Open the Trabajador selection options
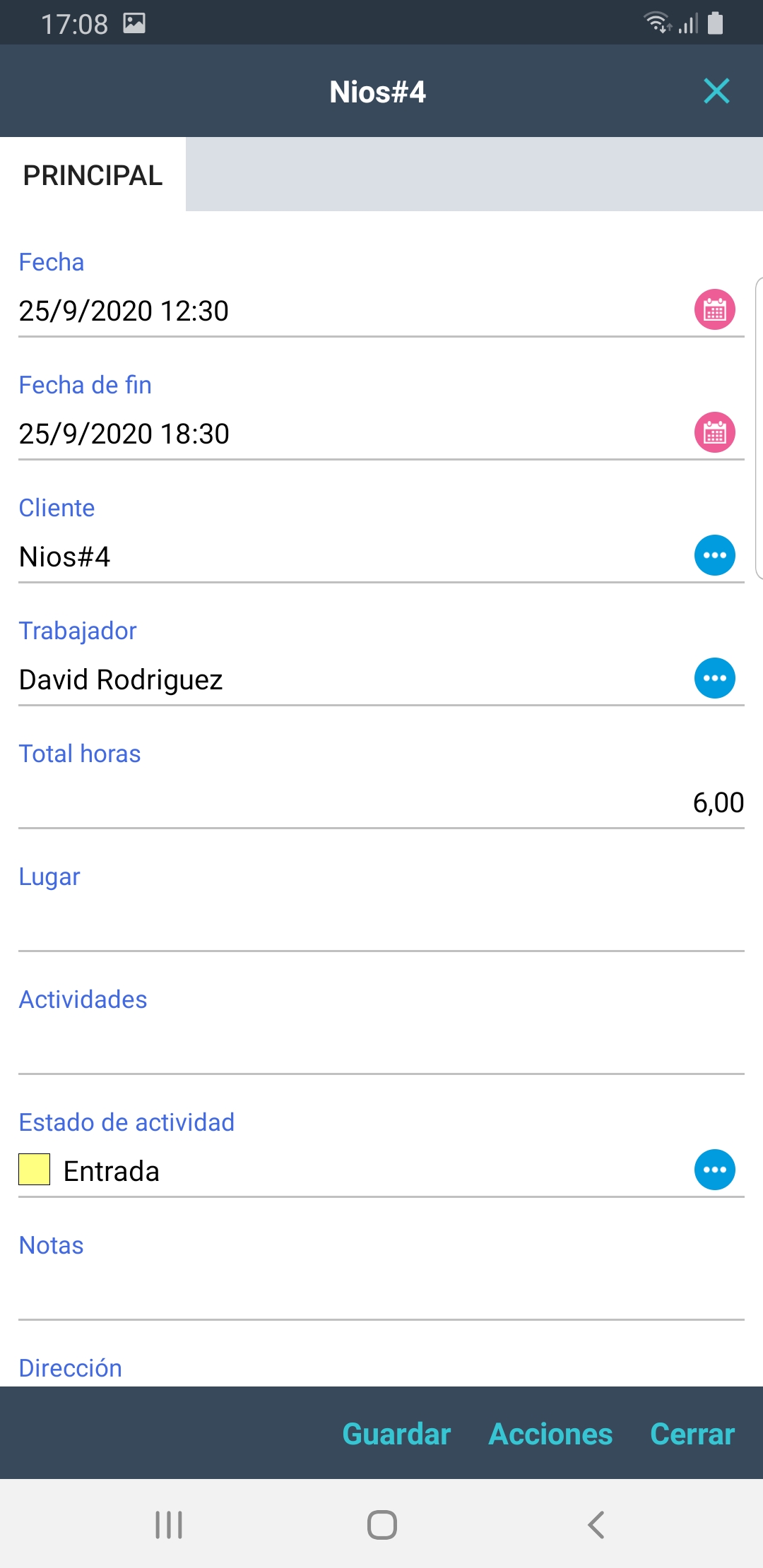This screenshot has height=1568, width=763. tap(714, 678)
